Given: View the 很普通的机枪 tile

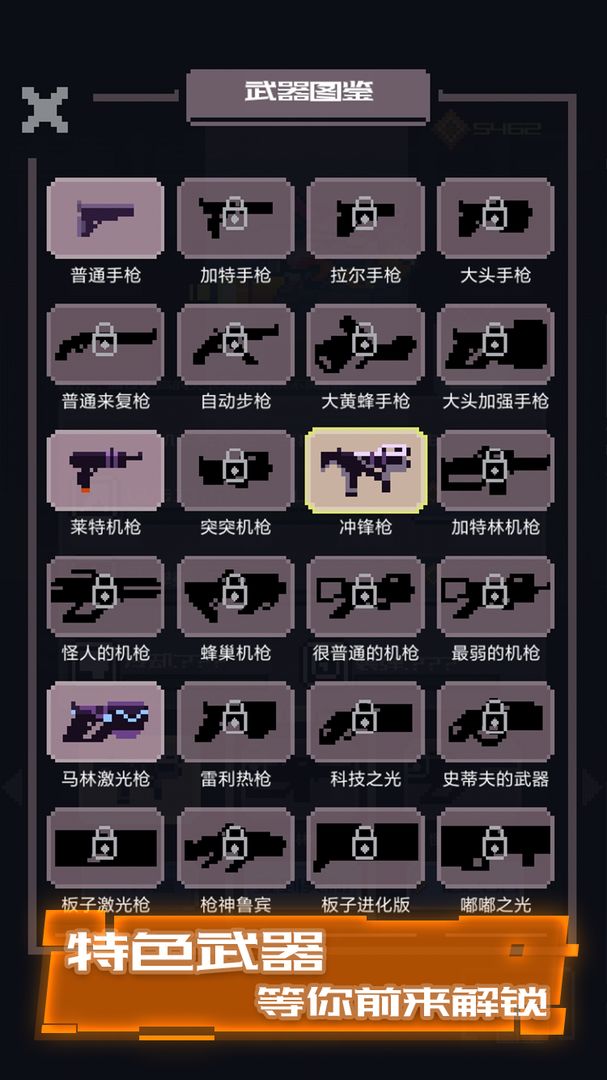Looking at the screenshot, I should tap(365, 596).
